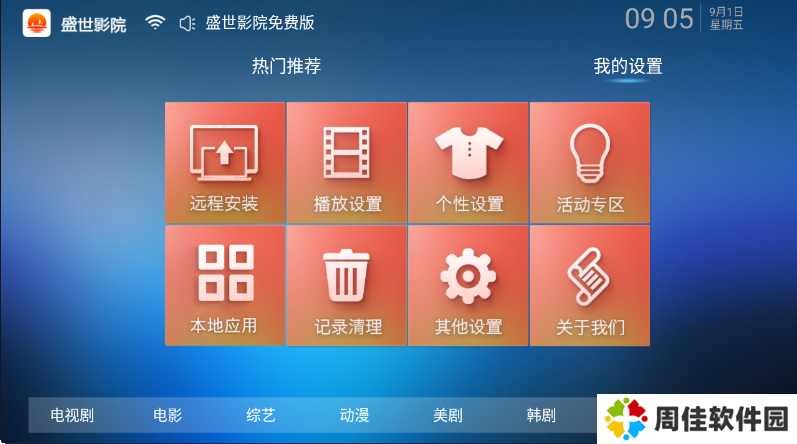
Task: Select the 我的设置 tab
Action: (x=628, y=67)
